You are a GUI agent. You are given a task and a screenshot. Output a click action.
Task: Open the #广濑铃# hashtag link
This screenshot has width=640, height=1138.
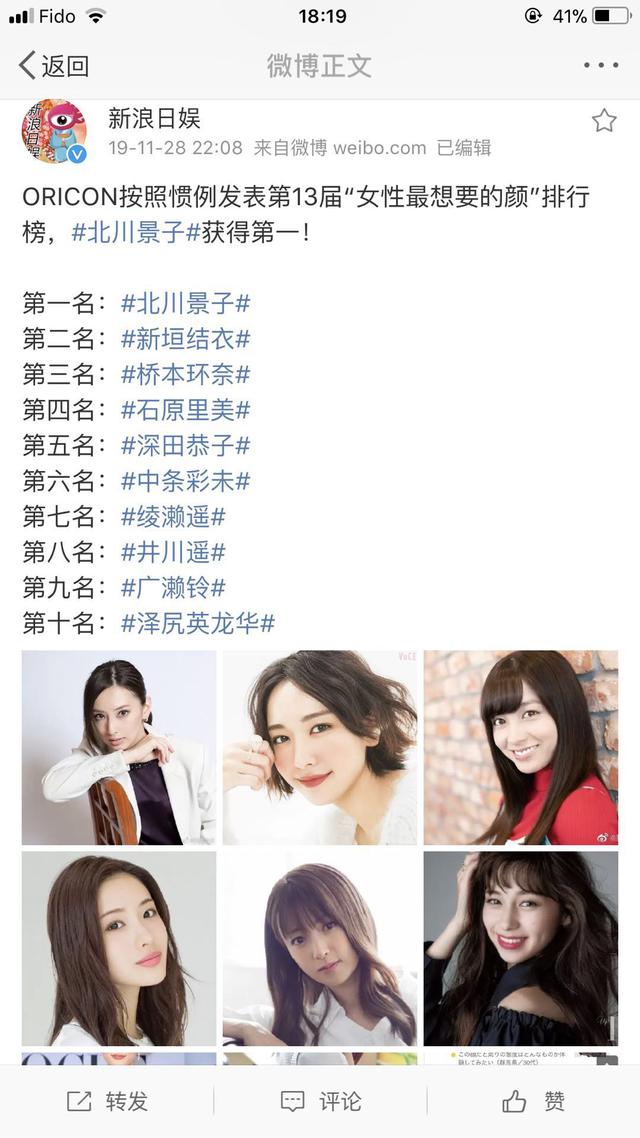pos(173,588)
